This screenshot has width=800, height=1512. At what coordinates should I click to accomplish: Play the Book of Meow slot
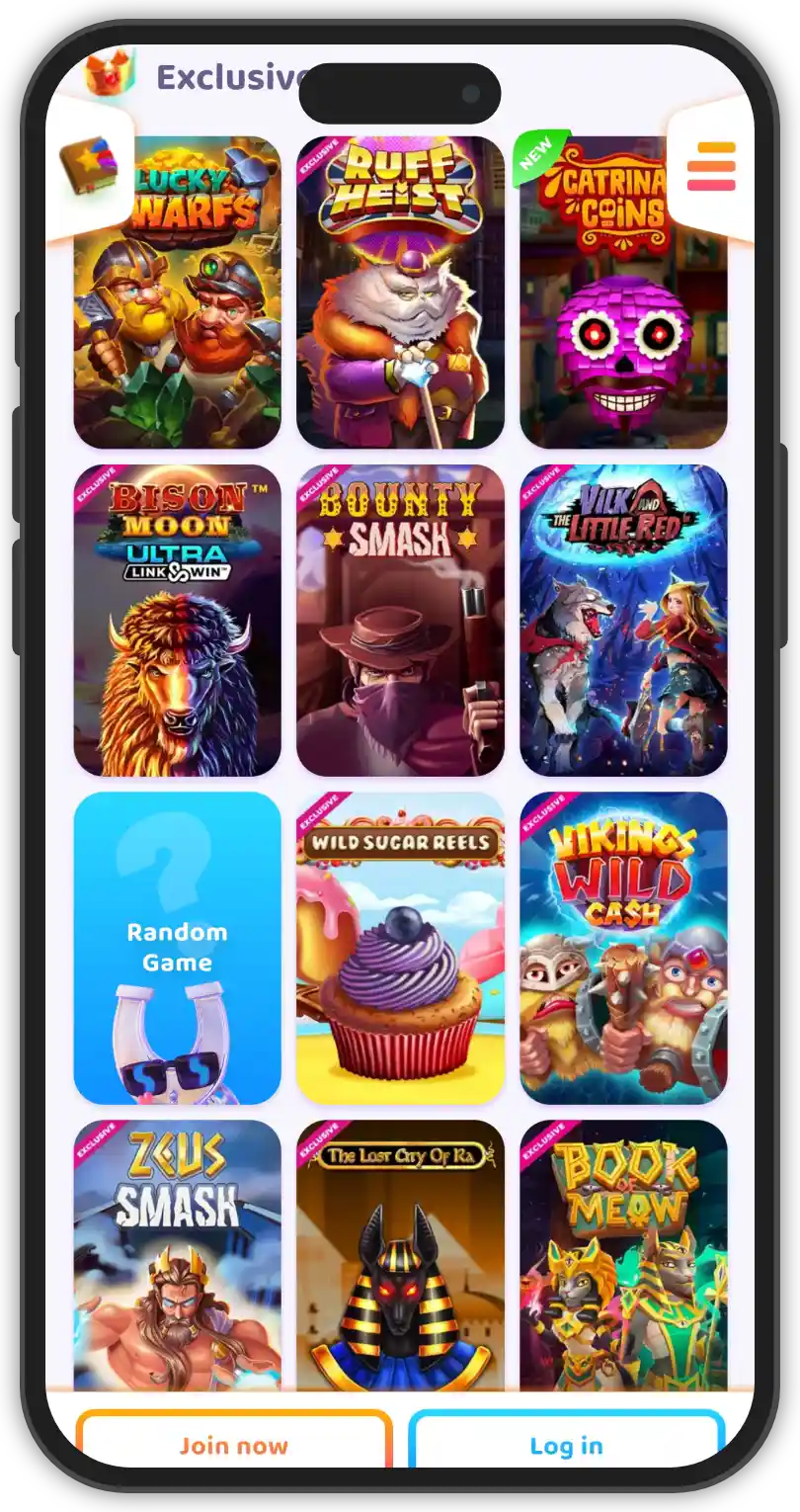pyautogui.click(x=623, y=1255)
